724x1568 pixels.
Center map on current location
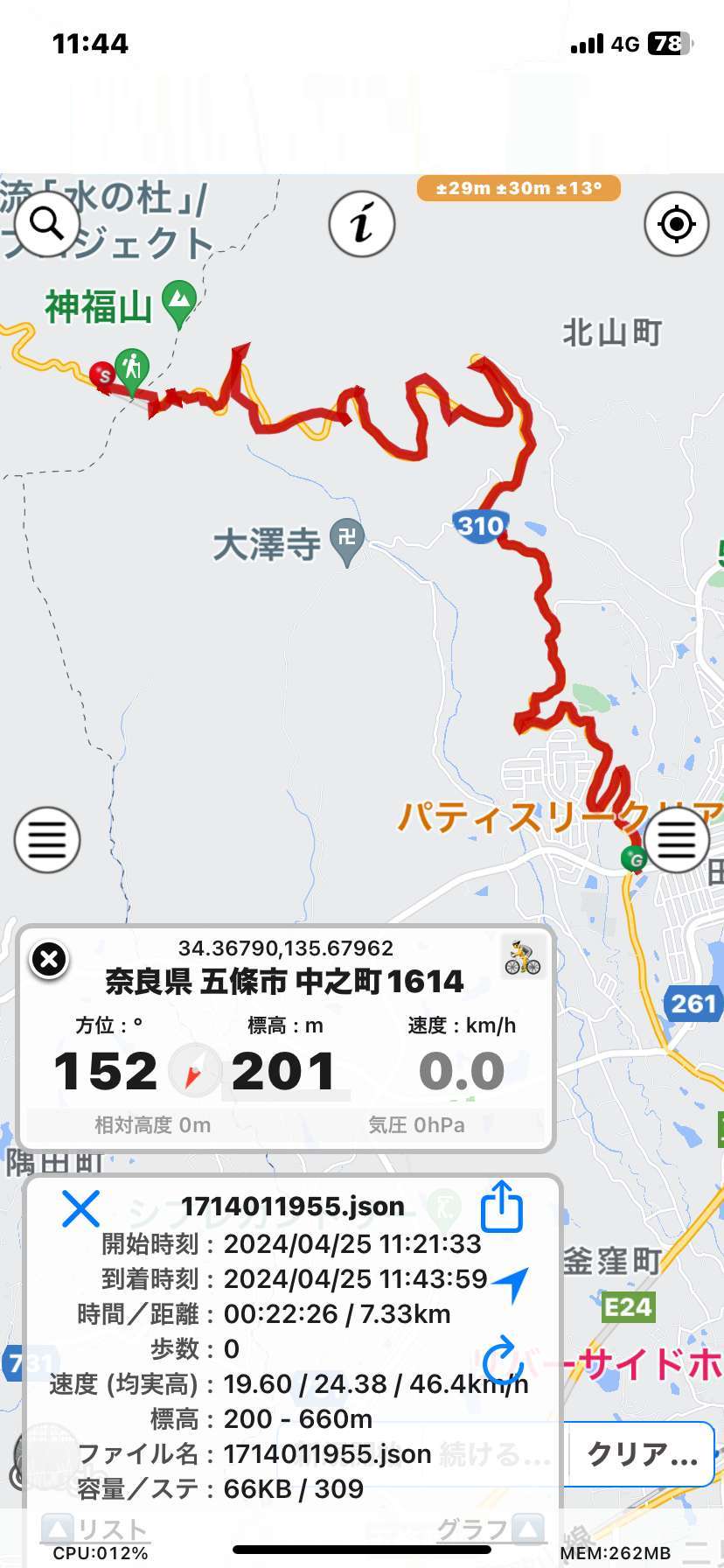pyautogui.click(x=676, y=224)
